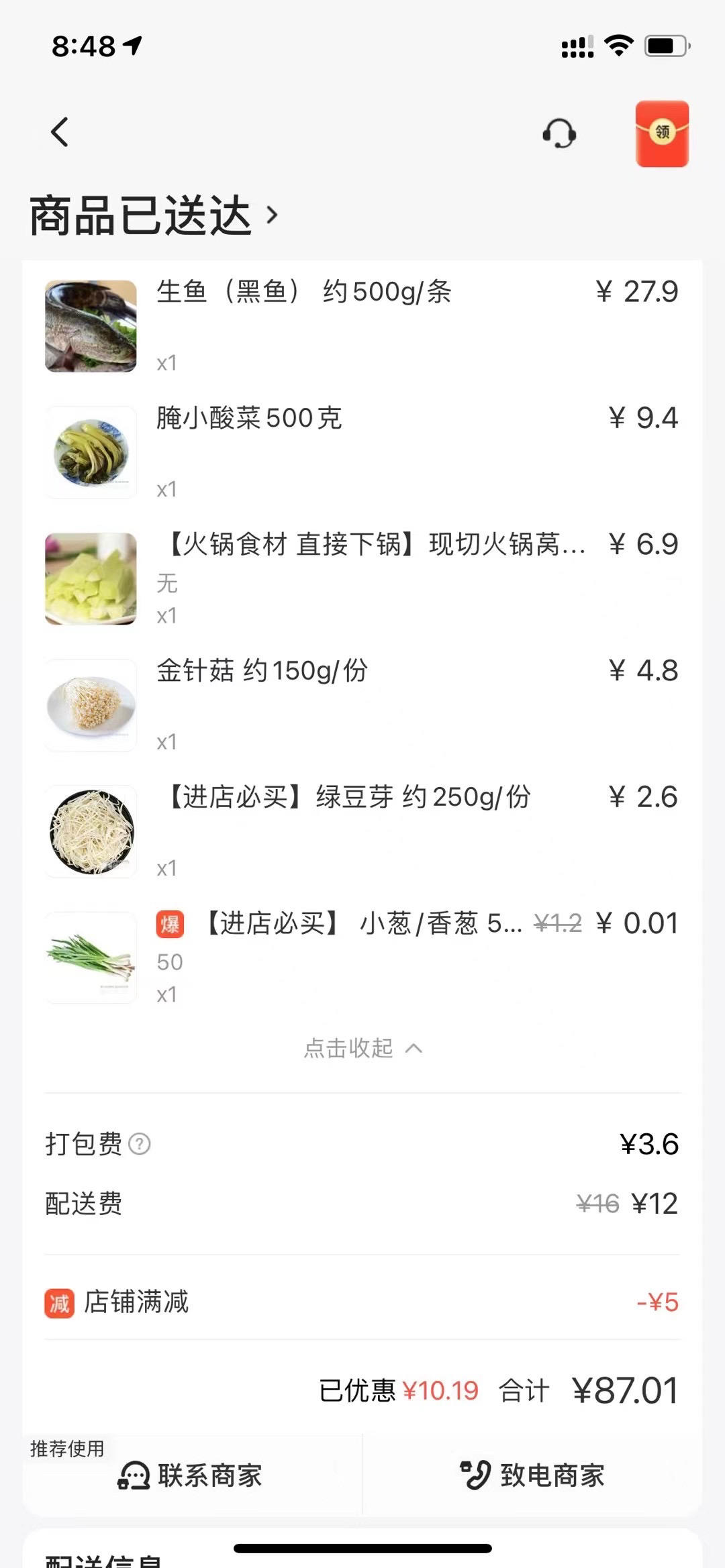Tap the 减 store discount badge icon

pos(59,1302)
